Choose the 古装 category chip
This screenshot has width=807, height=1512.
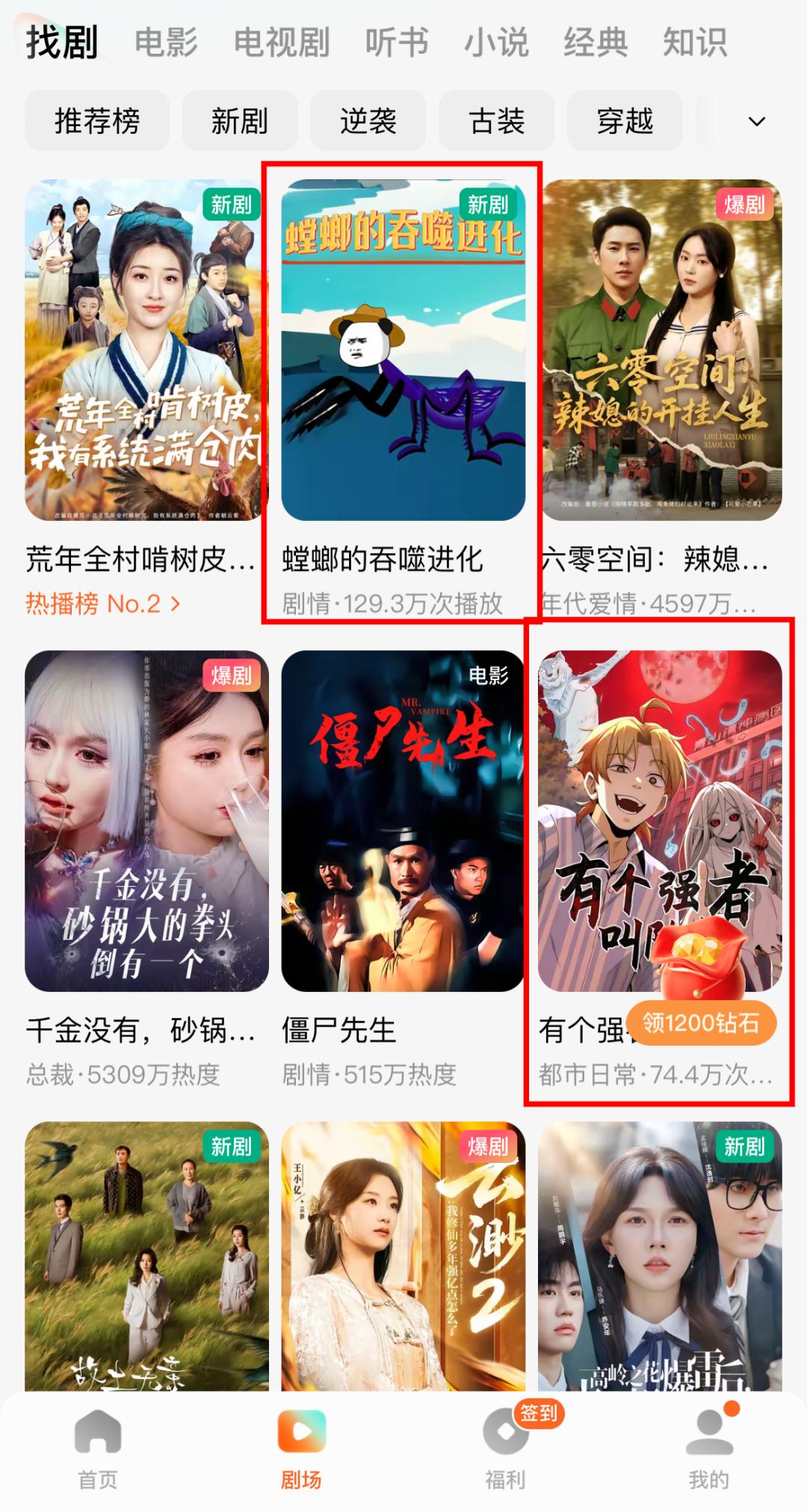[497, 121]
